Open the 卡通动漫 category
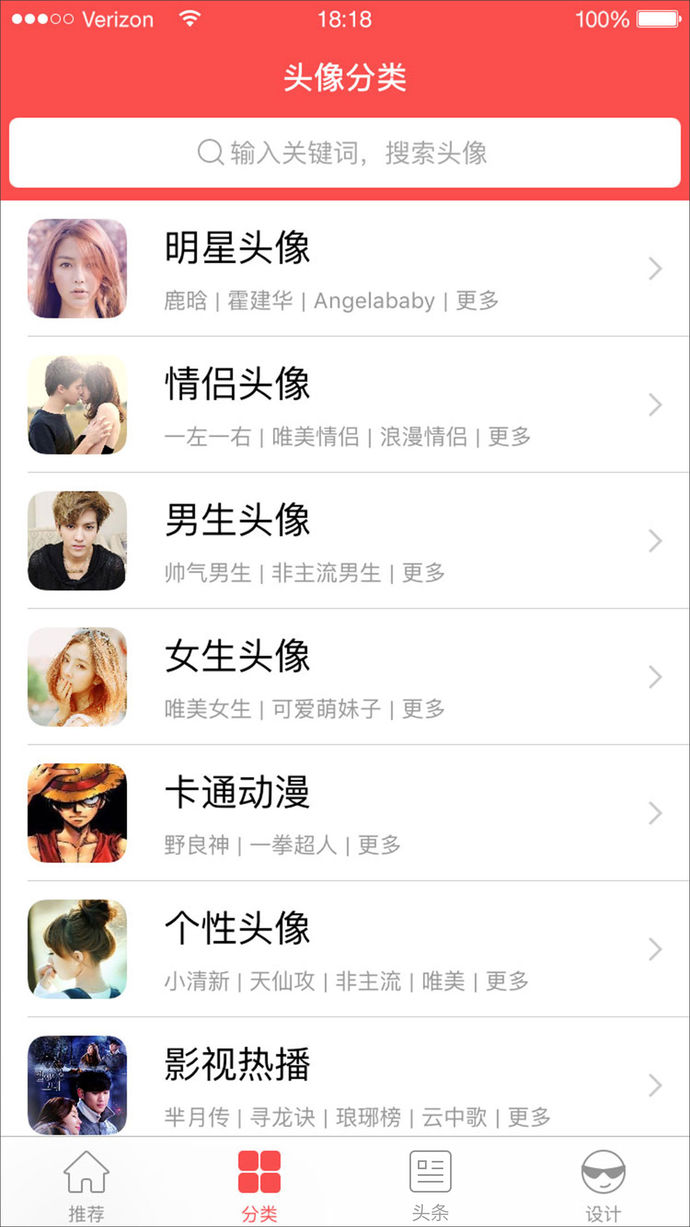The height and width of the screenshot is (1227, 690). 345,812
